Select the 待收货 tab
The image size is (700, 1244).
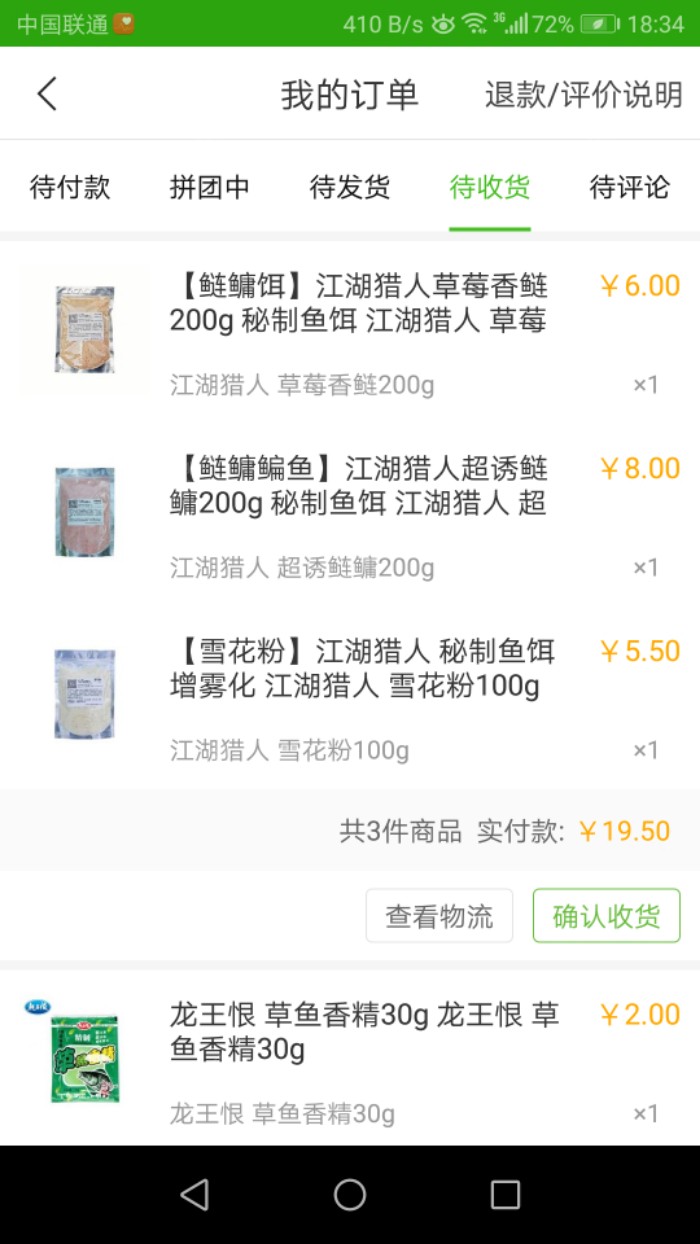pos(490,187)
